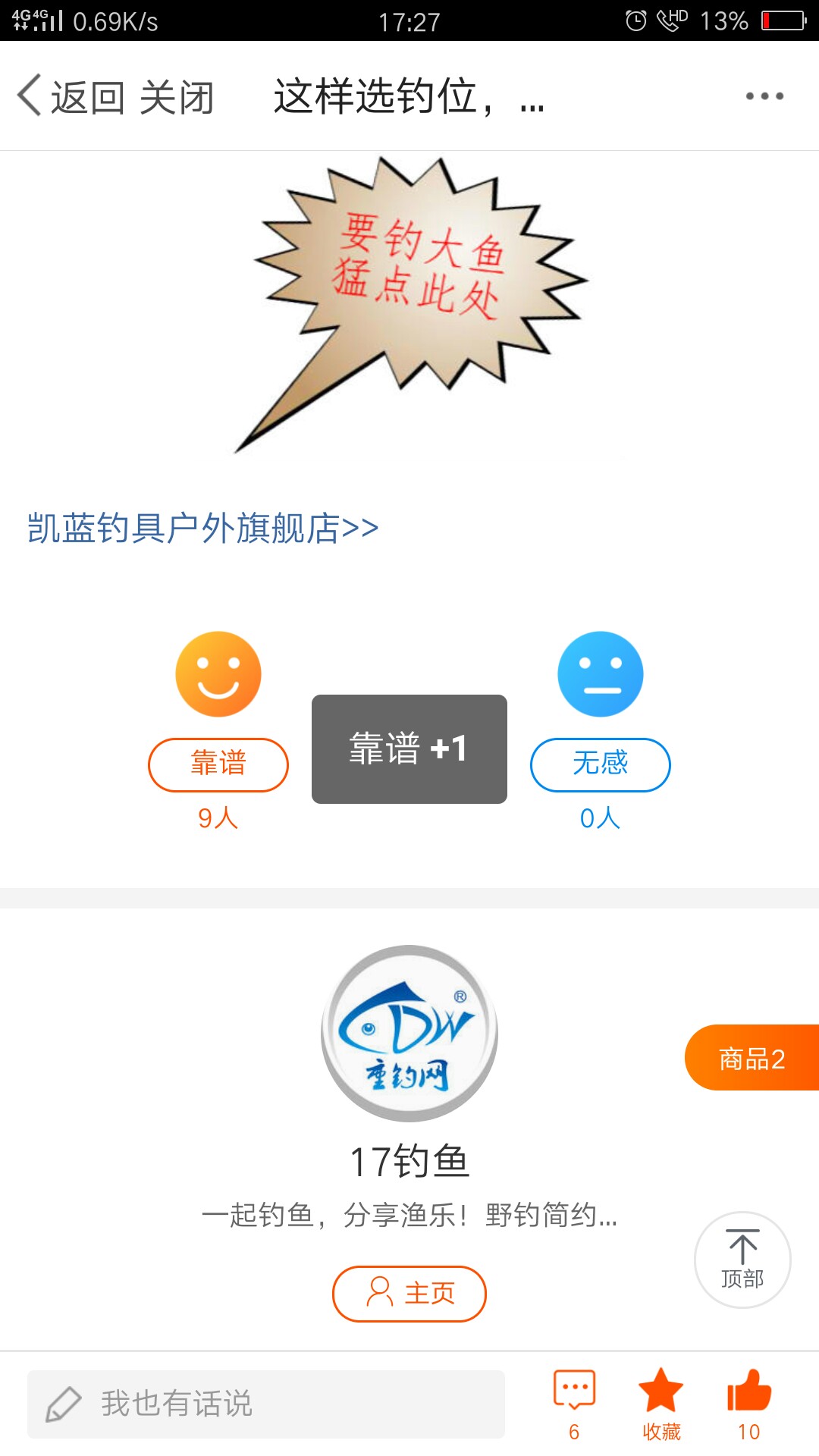The height and width of the screenshot is (1456, 819).
Task: Visit the author's 主页
Action: click(409, 1294)
